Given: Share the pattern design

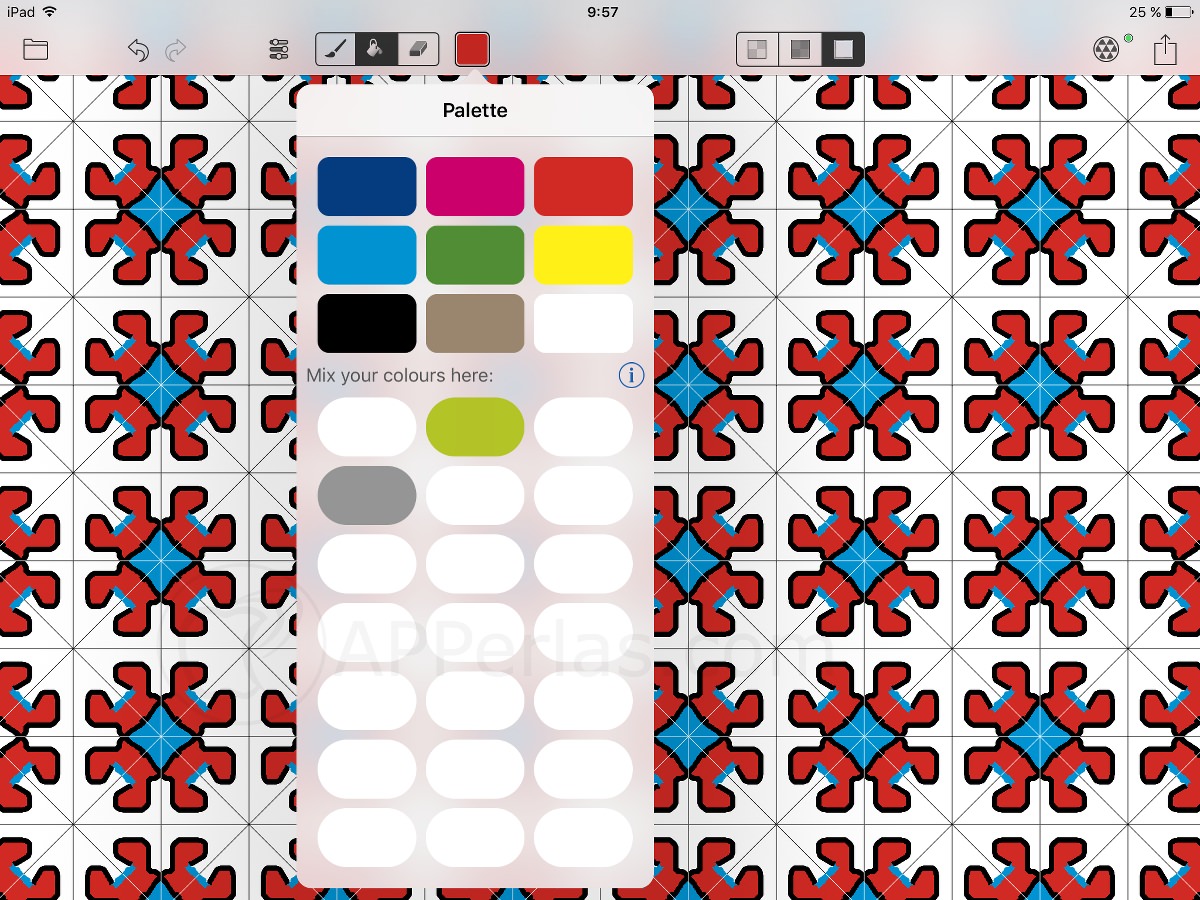Looking at the screenshot, I should (1165, 50).
